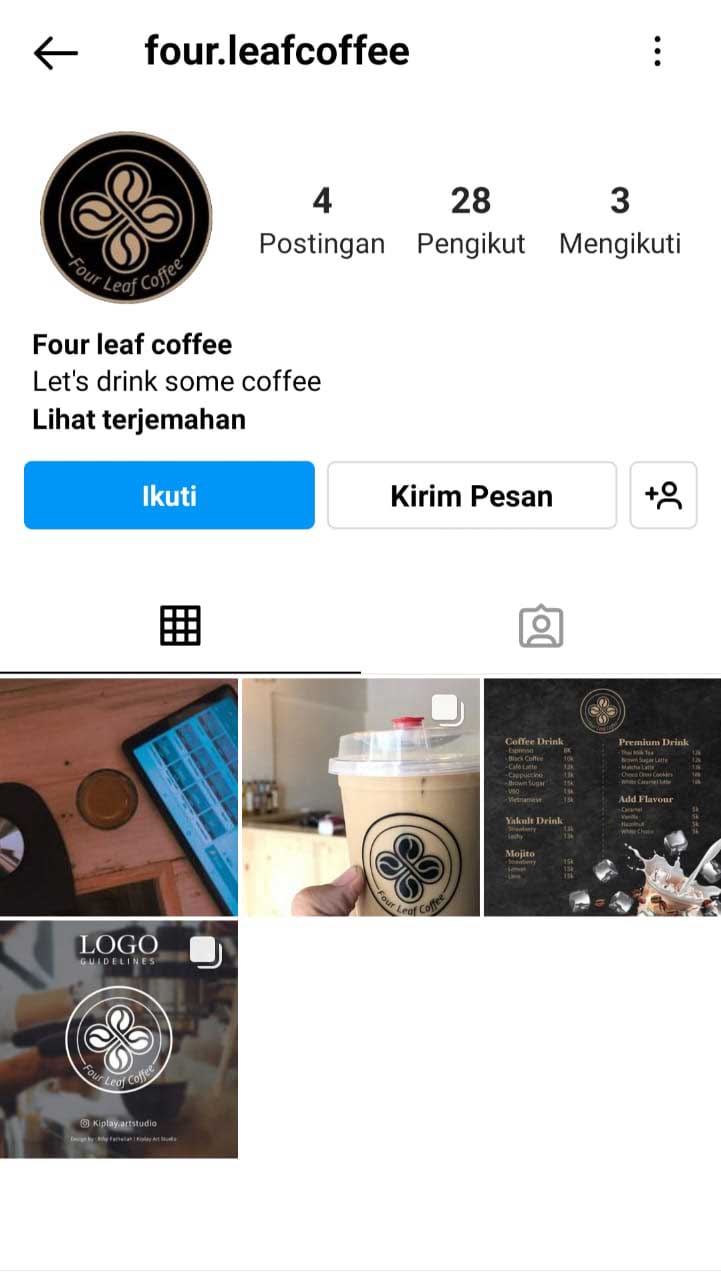Open the iced coffee cup post
721x1280 pixels.
pyautogui.click(x=360, y=797)
